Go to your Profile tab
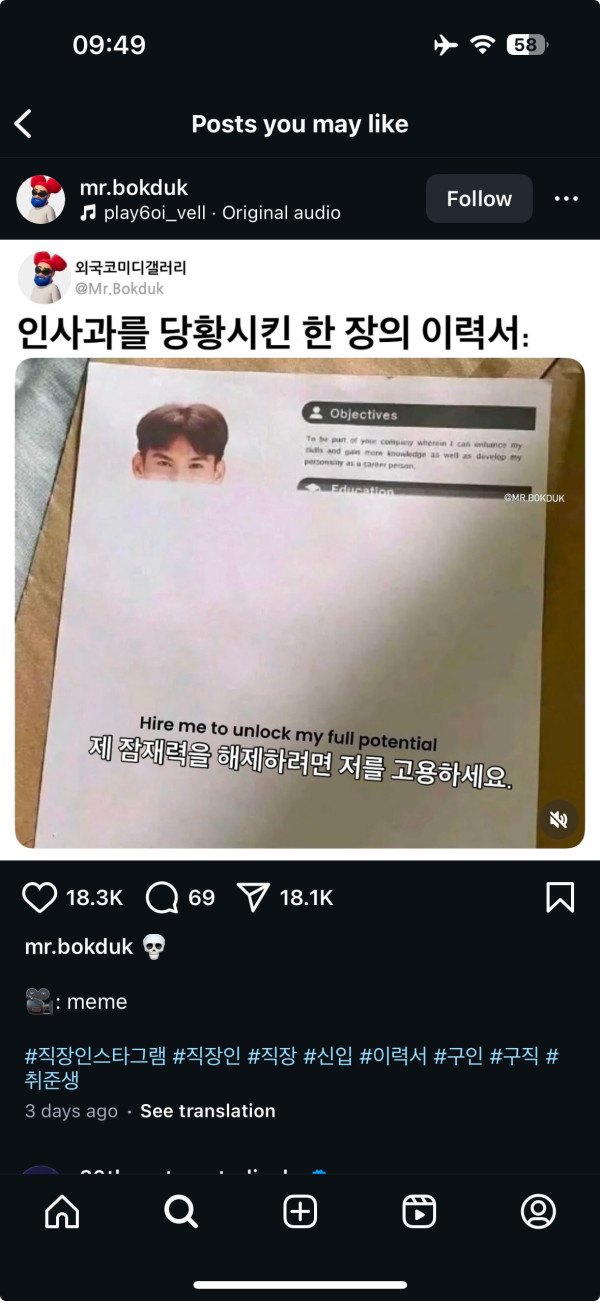Viewport: 600px width, 1301px height. tap(538, 1212)
